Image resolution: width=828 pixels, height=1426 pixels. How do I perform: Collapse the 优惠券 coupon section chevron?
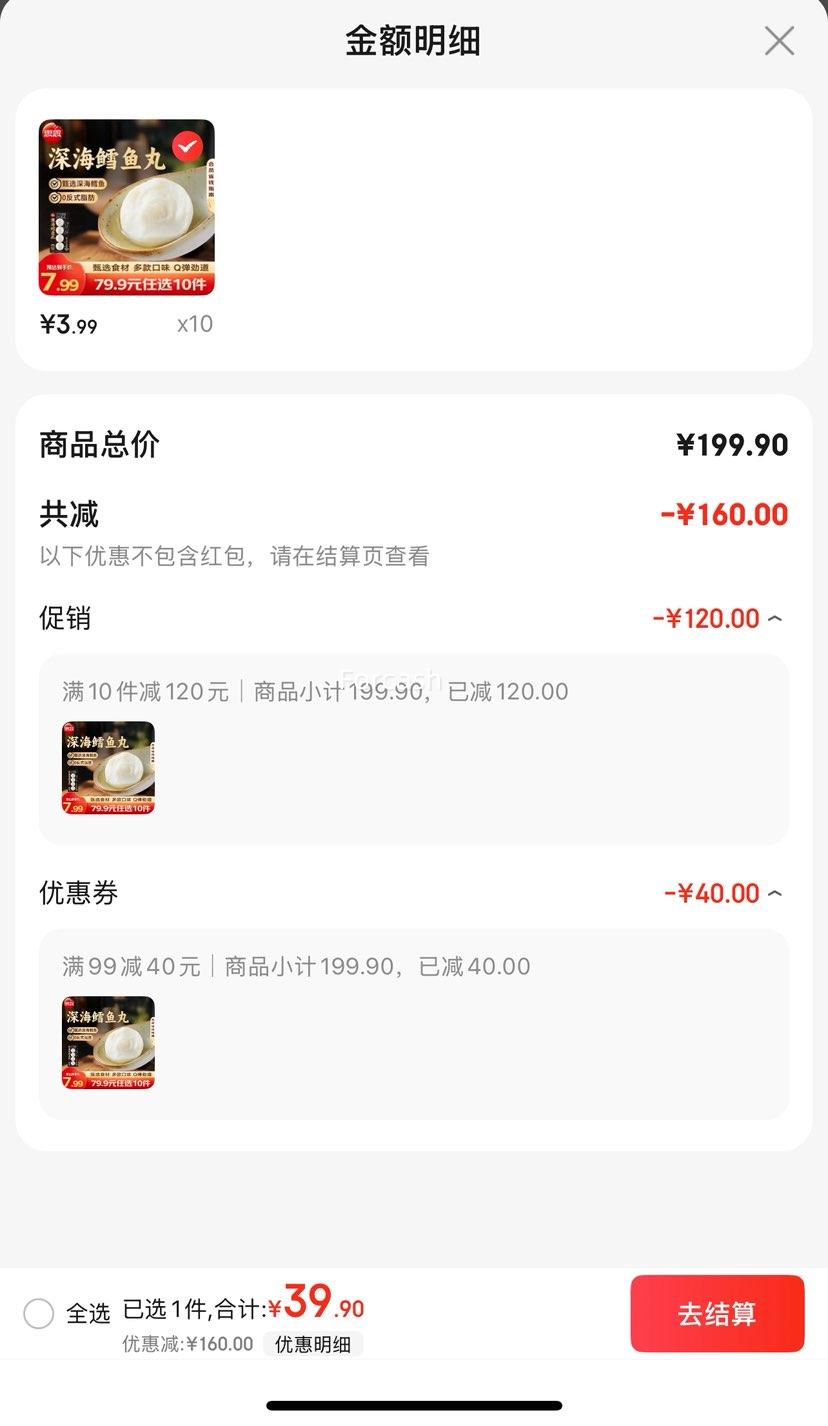(x=776, y=893)
